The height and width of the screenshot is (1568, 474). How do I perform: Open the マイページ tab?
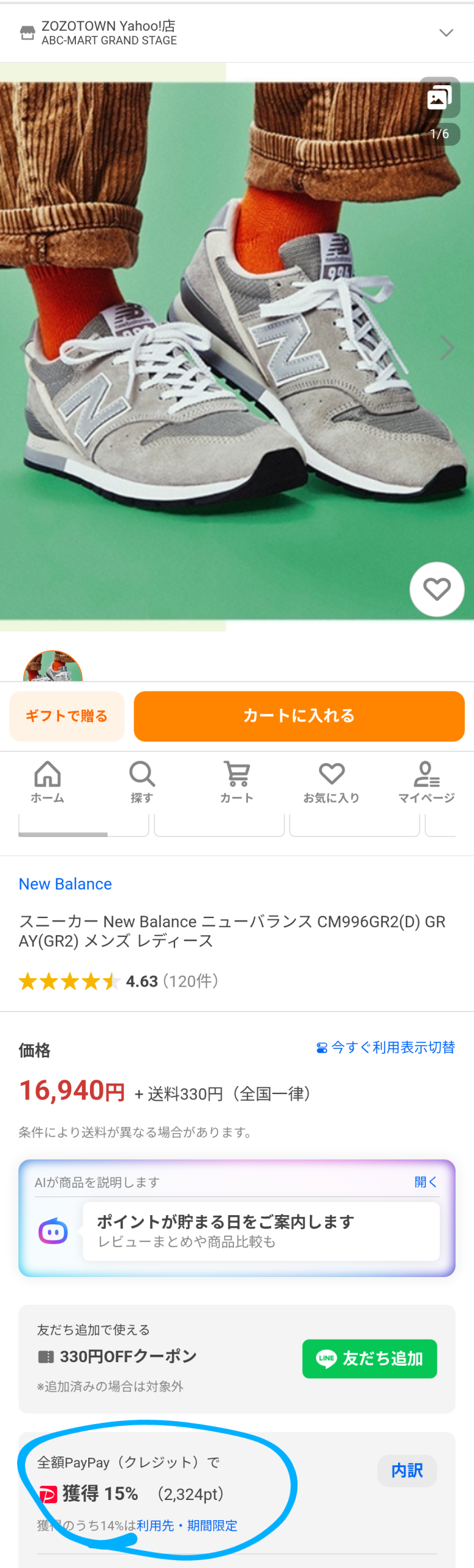pyautogui.click(x=426, y=782)
